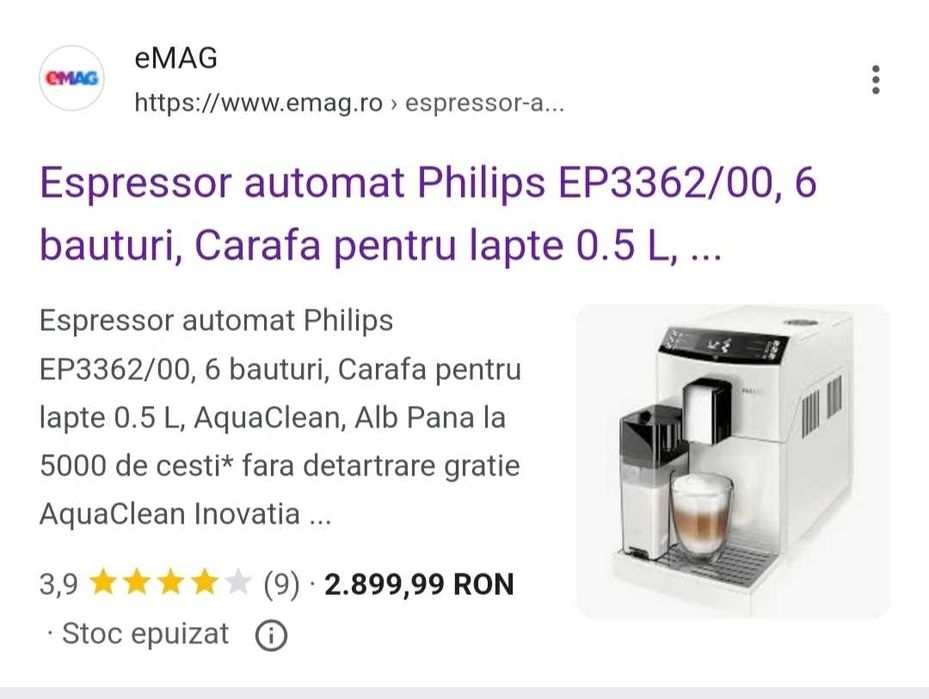This screenshot has width=929, height=699.
Task: Tap the info icon beside Stoc epuizat
Action: (x=271, y=635)
